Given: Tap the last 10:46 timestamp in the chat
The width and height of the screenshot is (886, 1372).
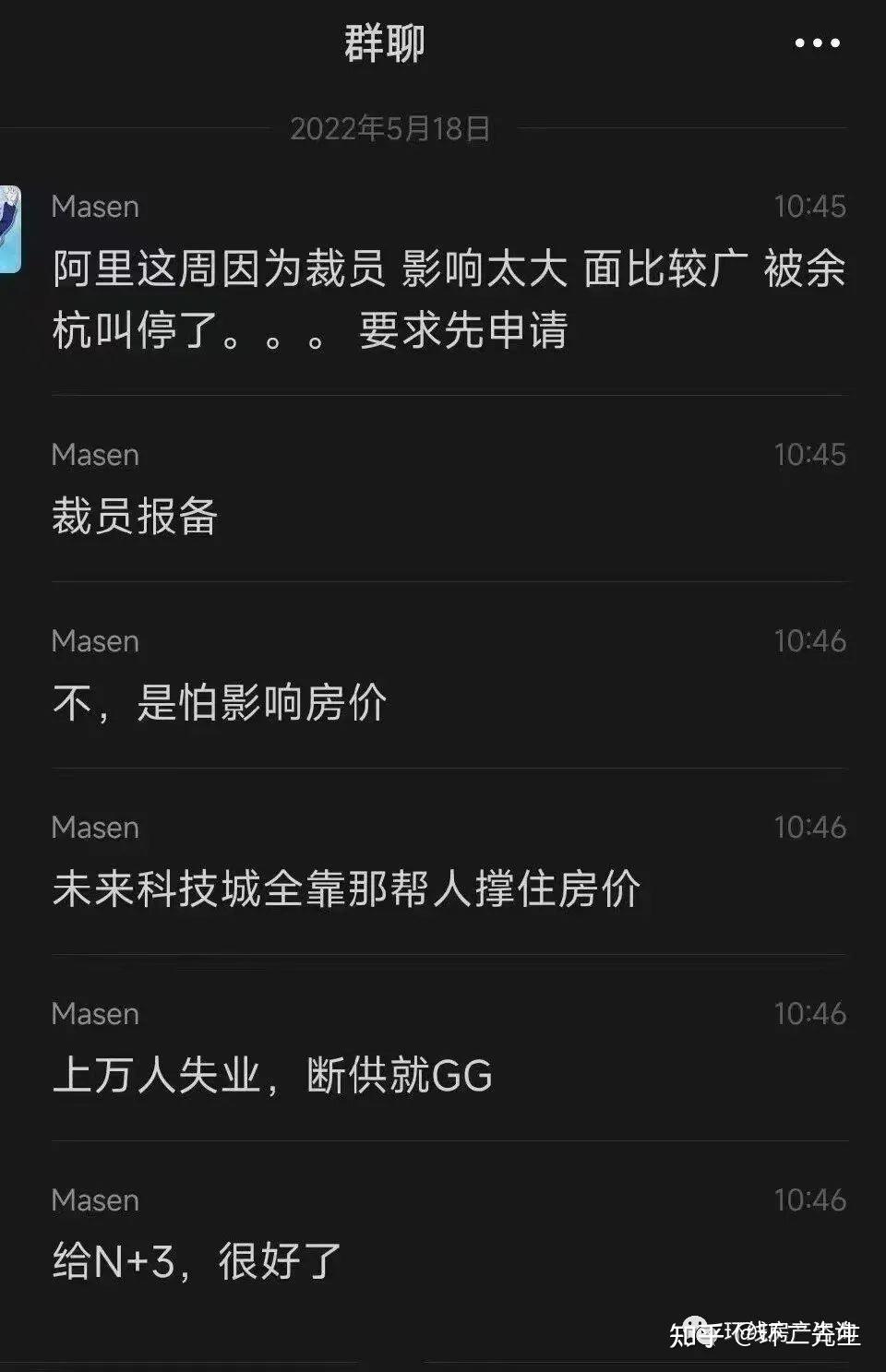Looking at the screenshot, I should 810,1199.
